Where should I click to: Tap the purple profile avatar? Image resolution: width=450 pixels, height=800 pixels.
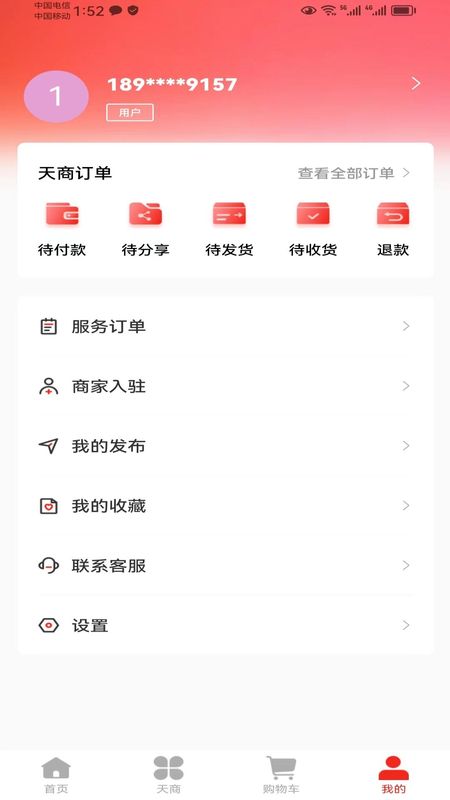(x=56, y=96)
